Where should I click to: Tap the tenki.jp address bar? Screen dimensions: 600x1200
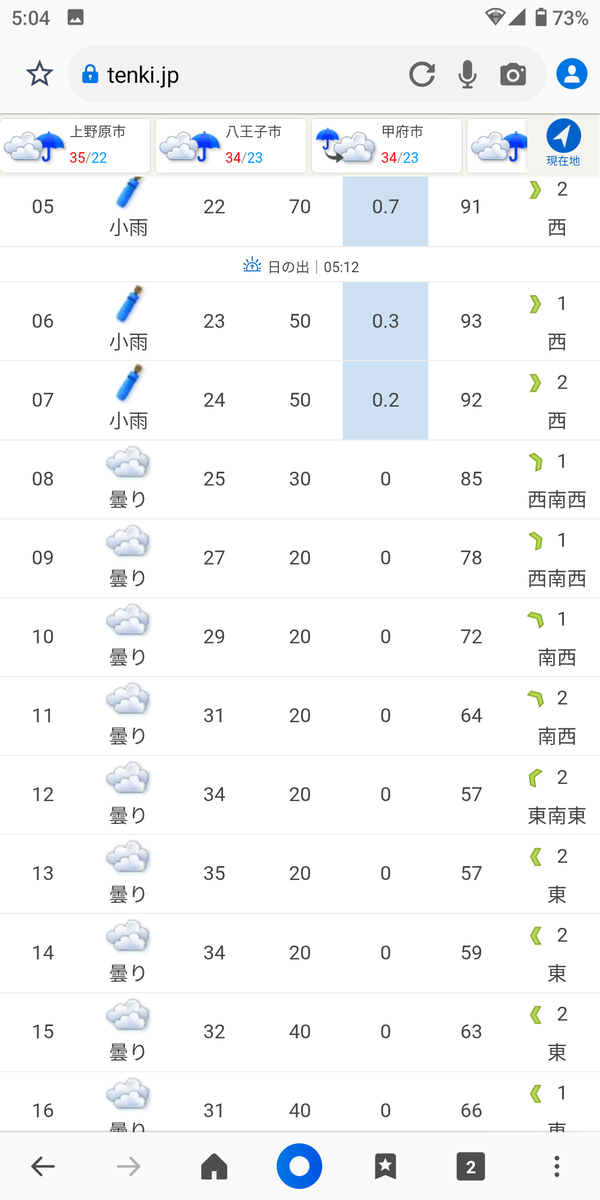point(240,74)
